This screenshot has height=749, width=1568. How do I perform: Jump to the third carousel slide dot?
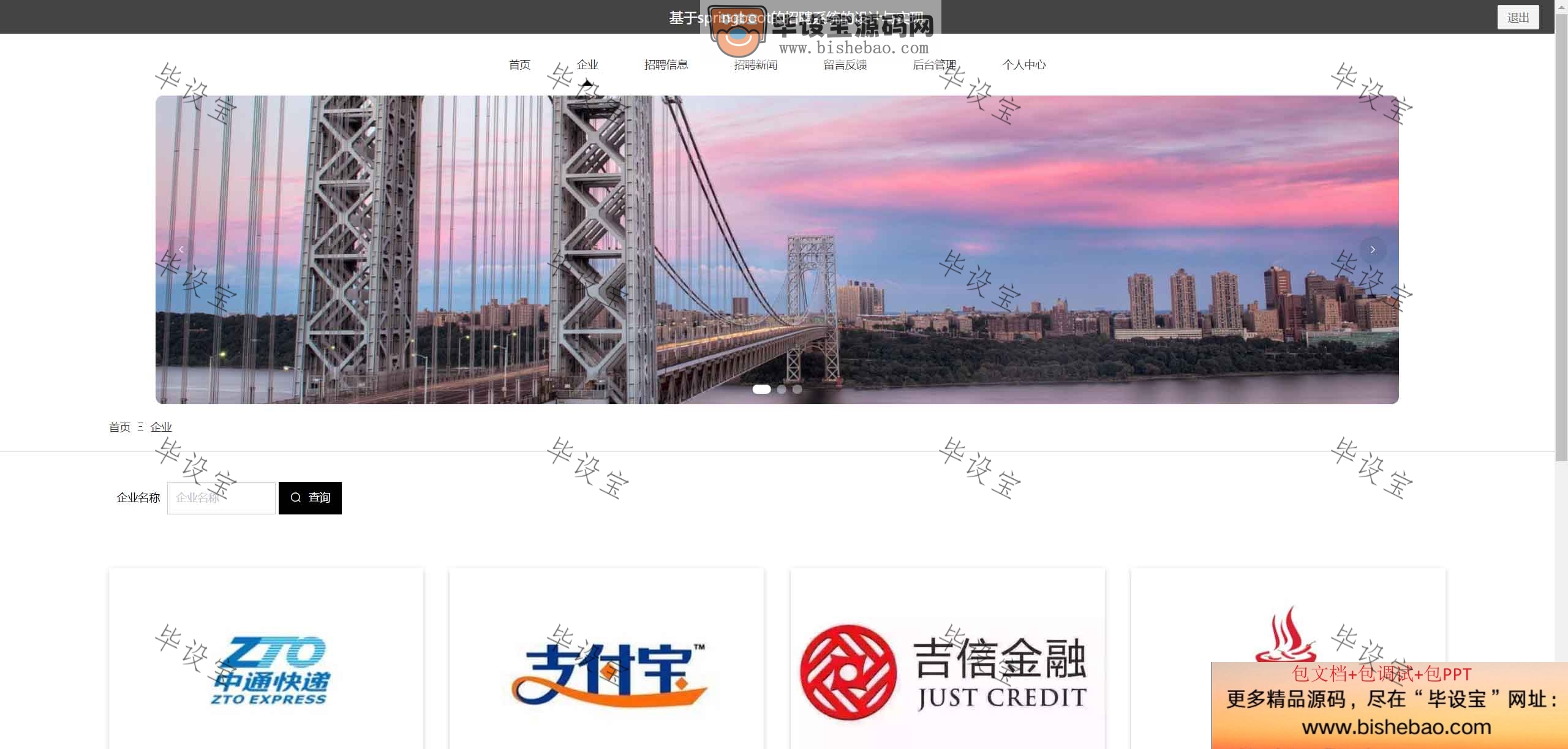pos(797,389)
